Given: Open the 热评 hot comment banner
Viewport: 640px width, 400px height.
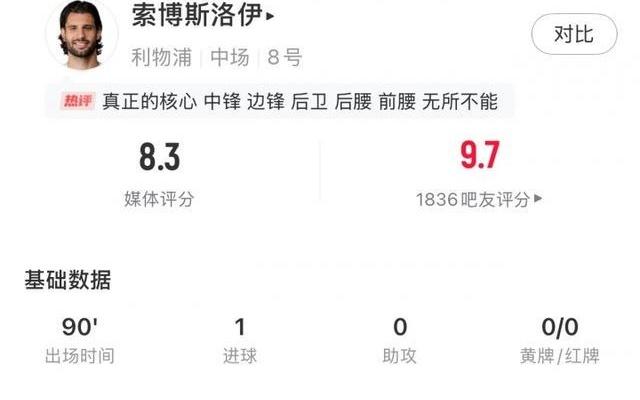Looking at the screenshot, I should (x=279, y=102).
